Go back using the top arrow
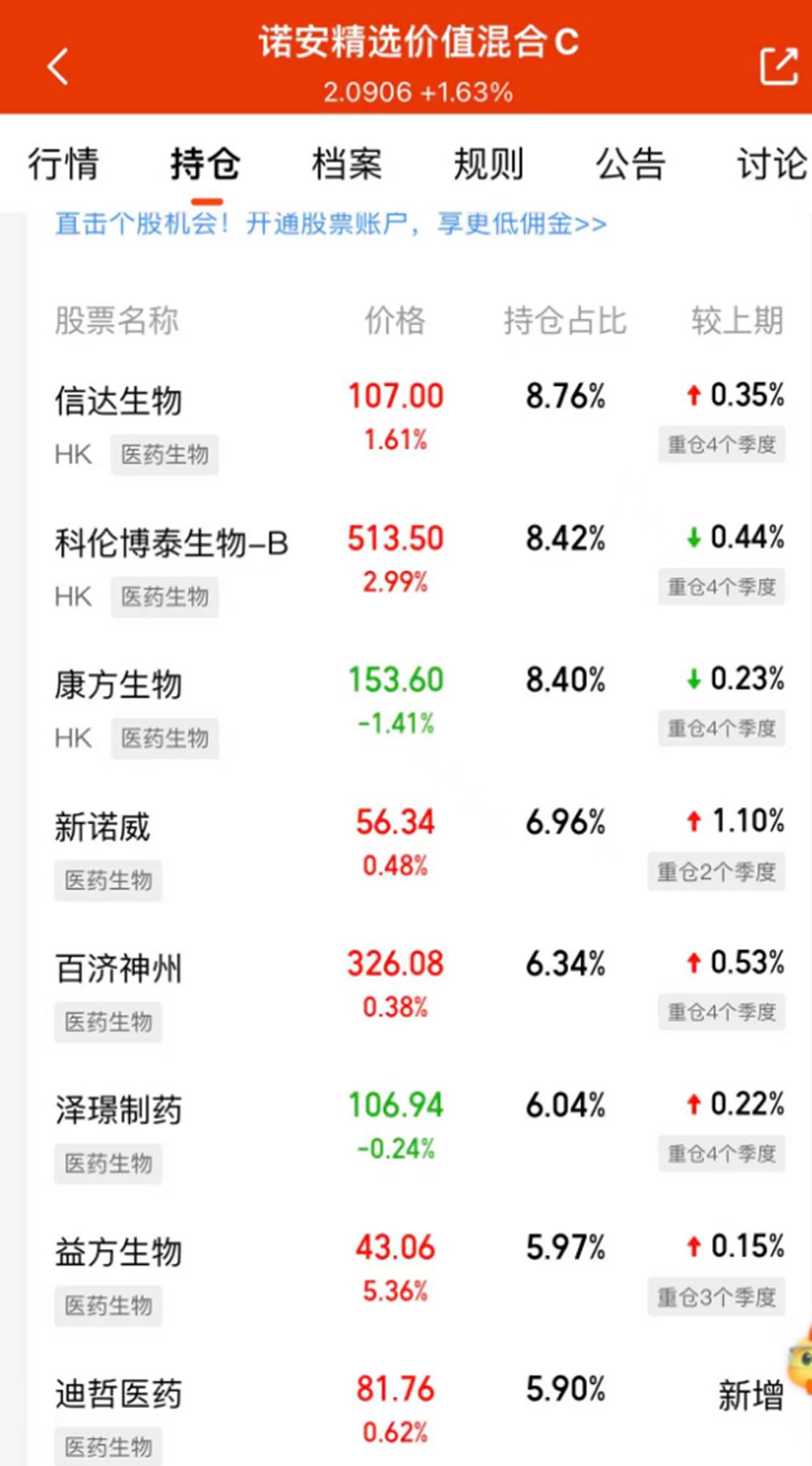Screen dimensions: 812x1466 [x=58, y=67]
